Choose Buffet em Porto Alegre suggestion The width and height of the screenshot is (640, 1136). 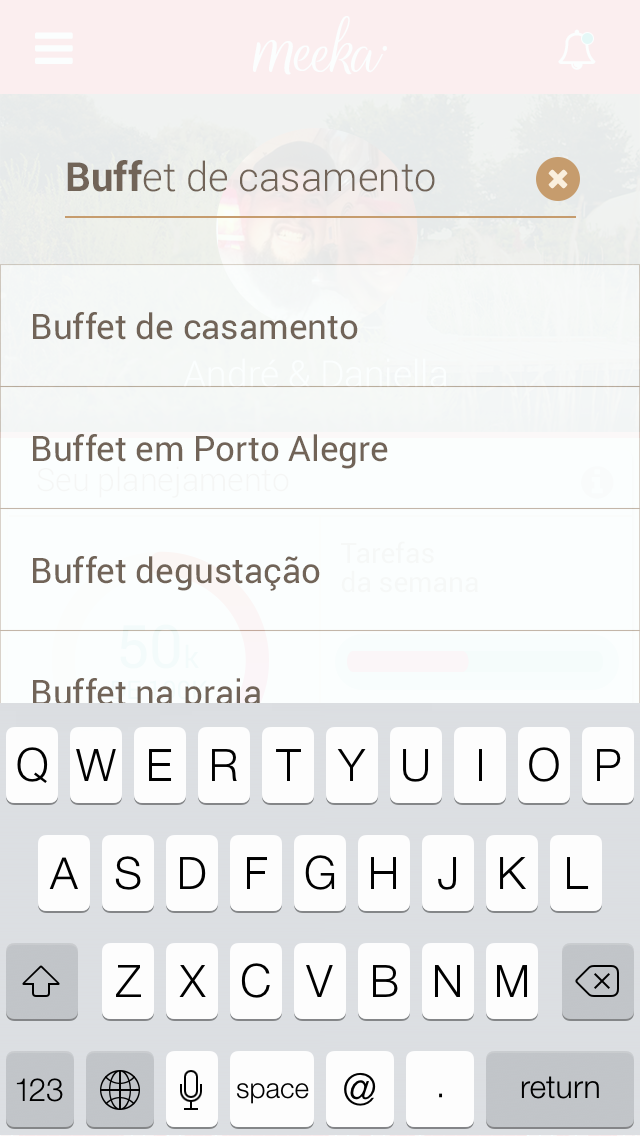click(x=320, y=449)
